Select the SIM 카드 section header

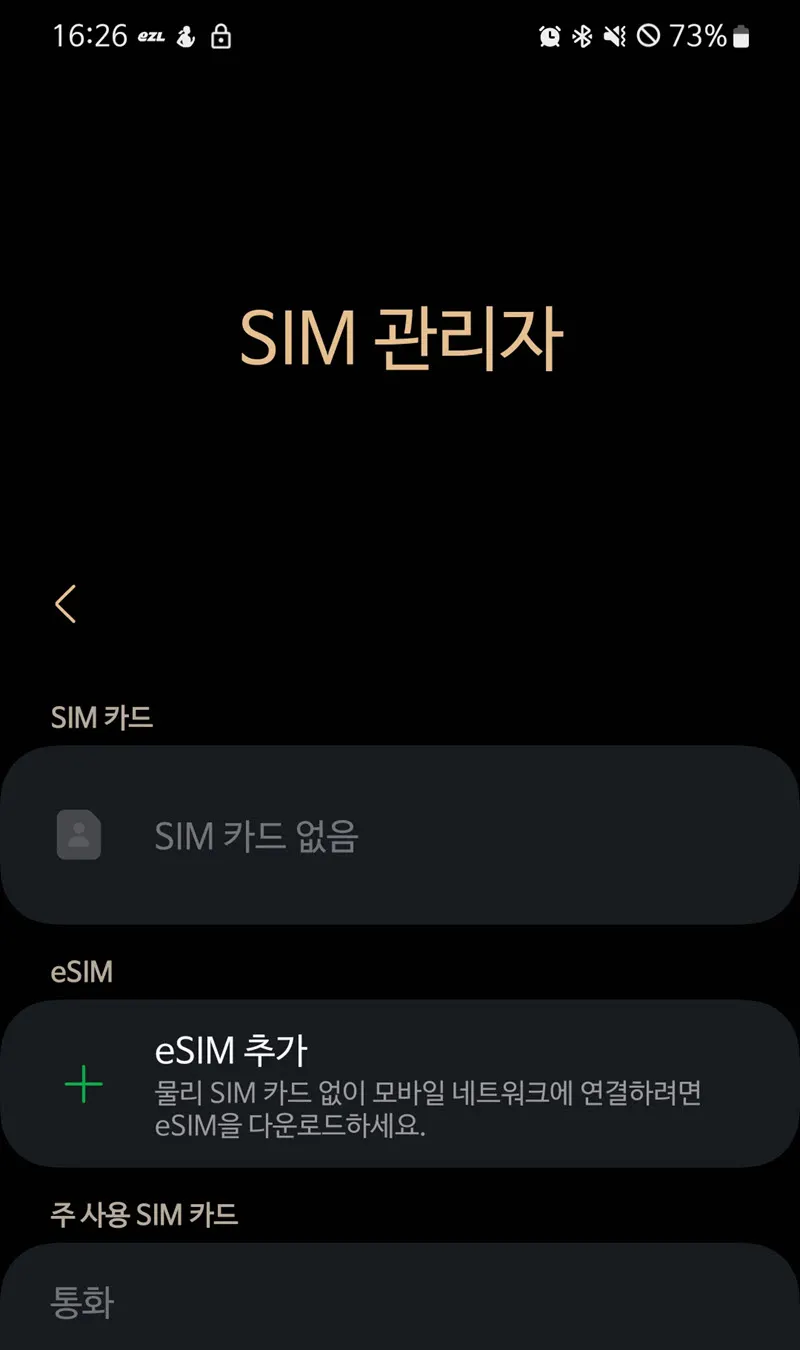tap(103, 716)
